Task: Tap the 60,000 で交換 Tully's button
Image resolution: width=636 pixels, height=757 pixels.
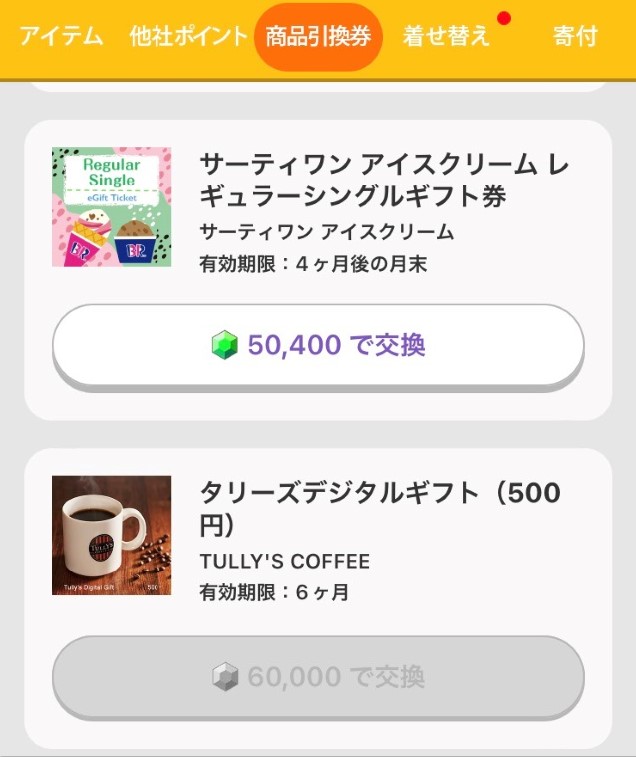Action: 318,677
